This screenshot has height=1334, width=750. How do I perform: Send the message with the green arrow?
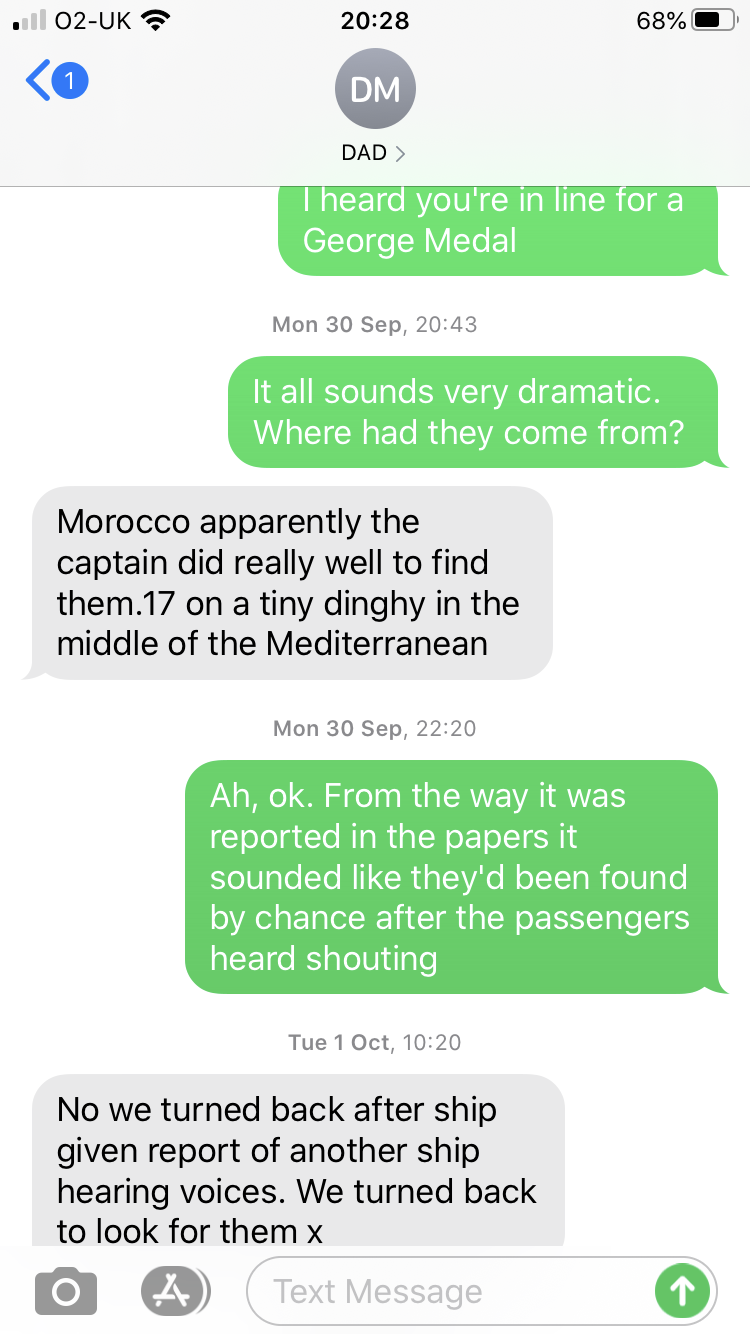tap(682, 1291)
